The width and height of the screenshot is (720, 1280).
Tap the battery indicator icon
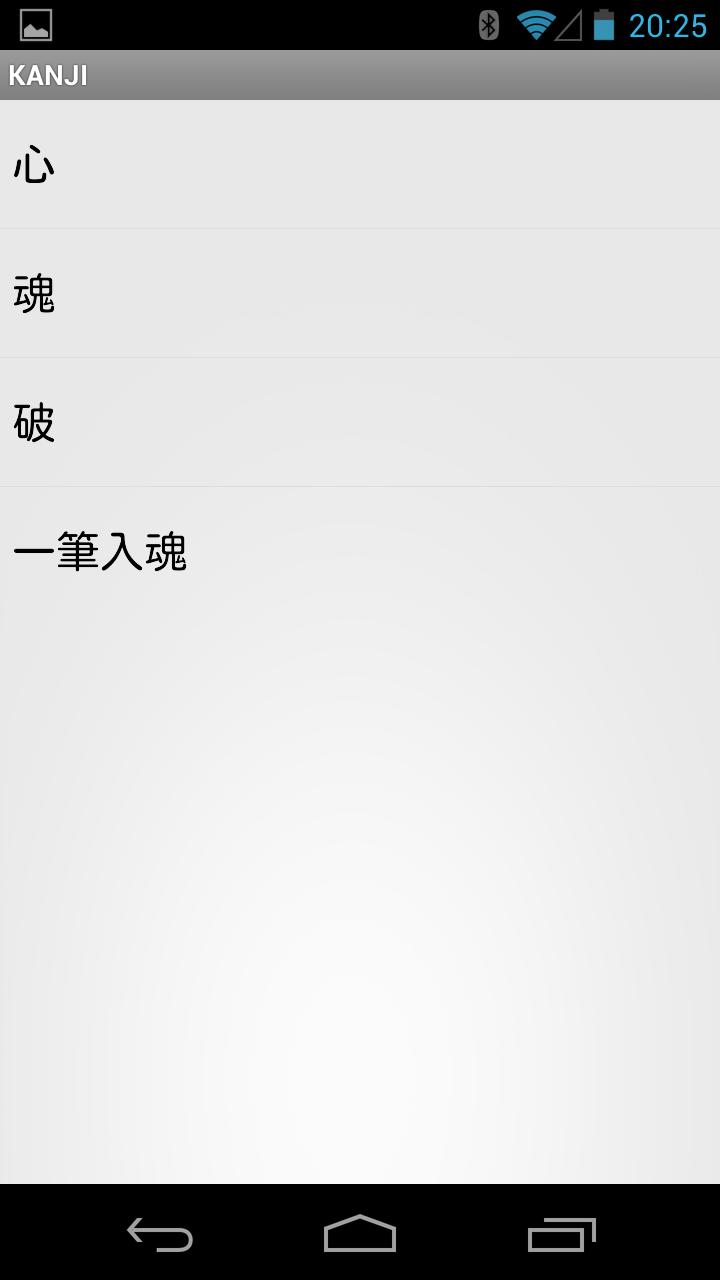pos(605,24)
